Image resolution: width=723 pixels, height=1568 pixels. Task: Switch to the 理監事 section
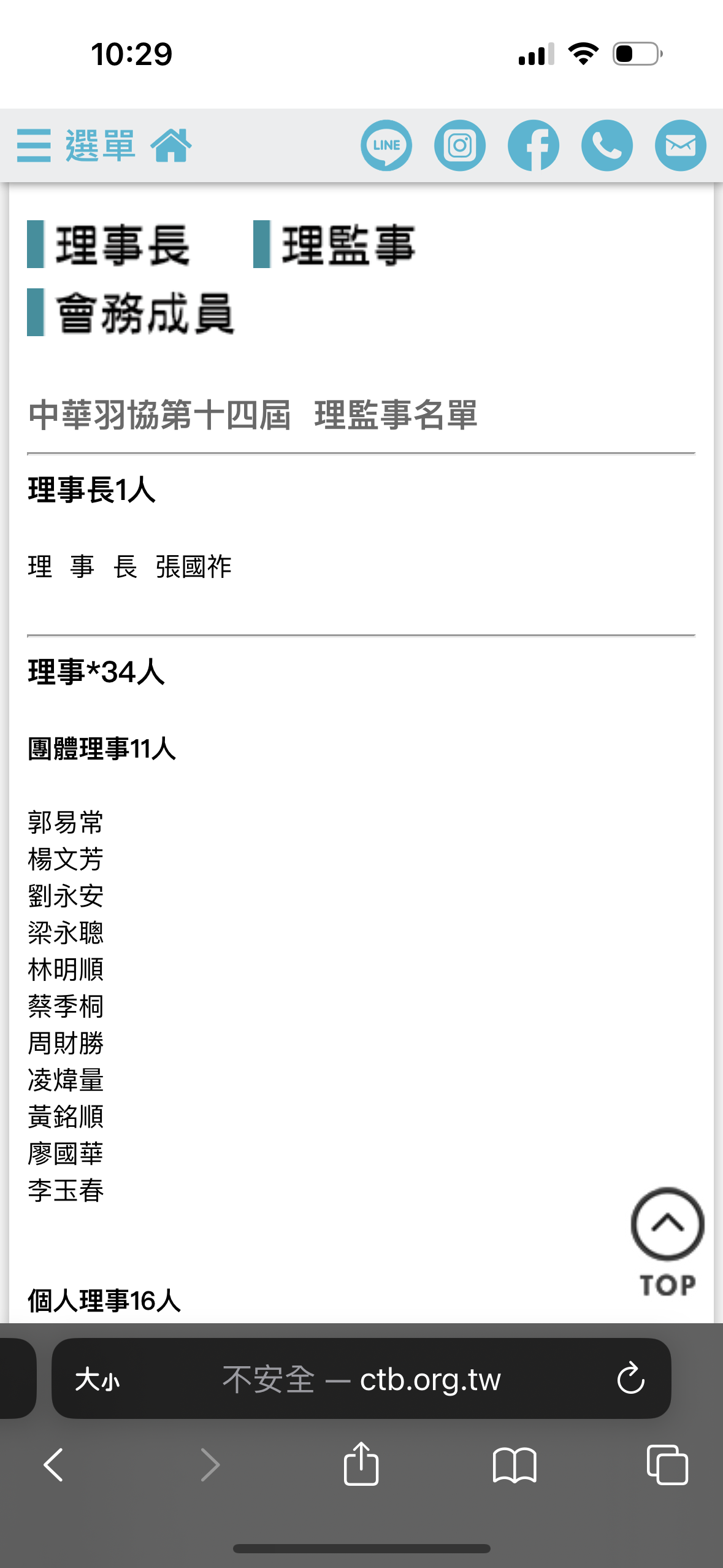[335, 245]
